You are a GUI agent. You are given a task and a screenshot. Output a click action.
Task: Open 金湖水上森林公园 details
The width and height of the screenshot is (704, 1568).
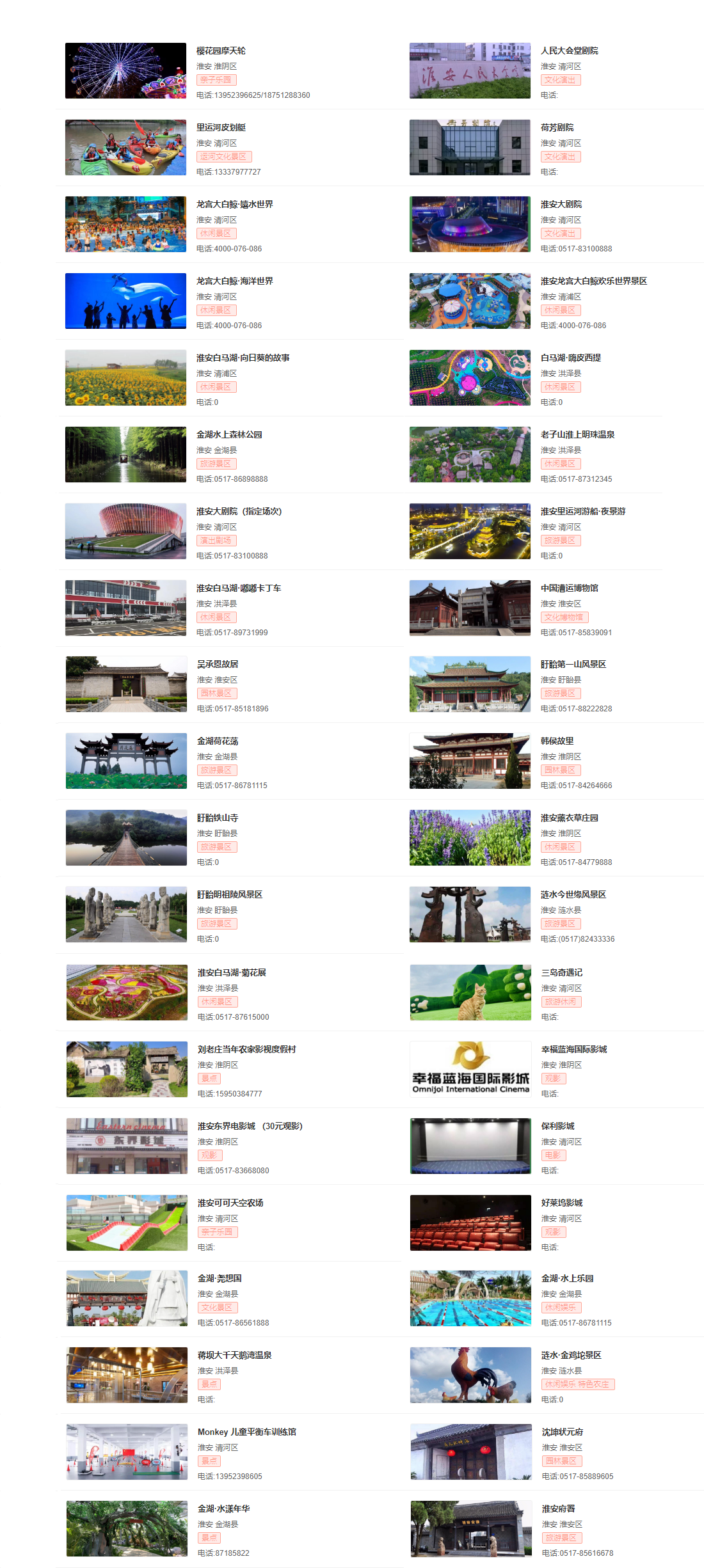click(229, 435)
